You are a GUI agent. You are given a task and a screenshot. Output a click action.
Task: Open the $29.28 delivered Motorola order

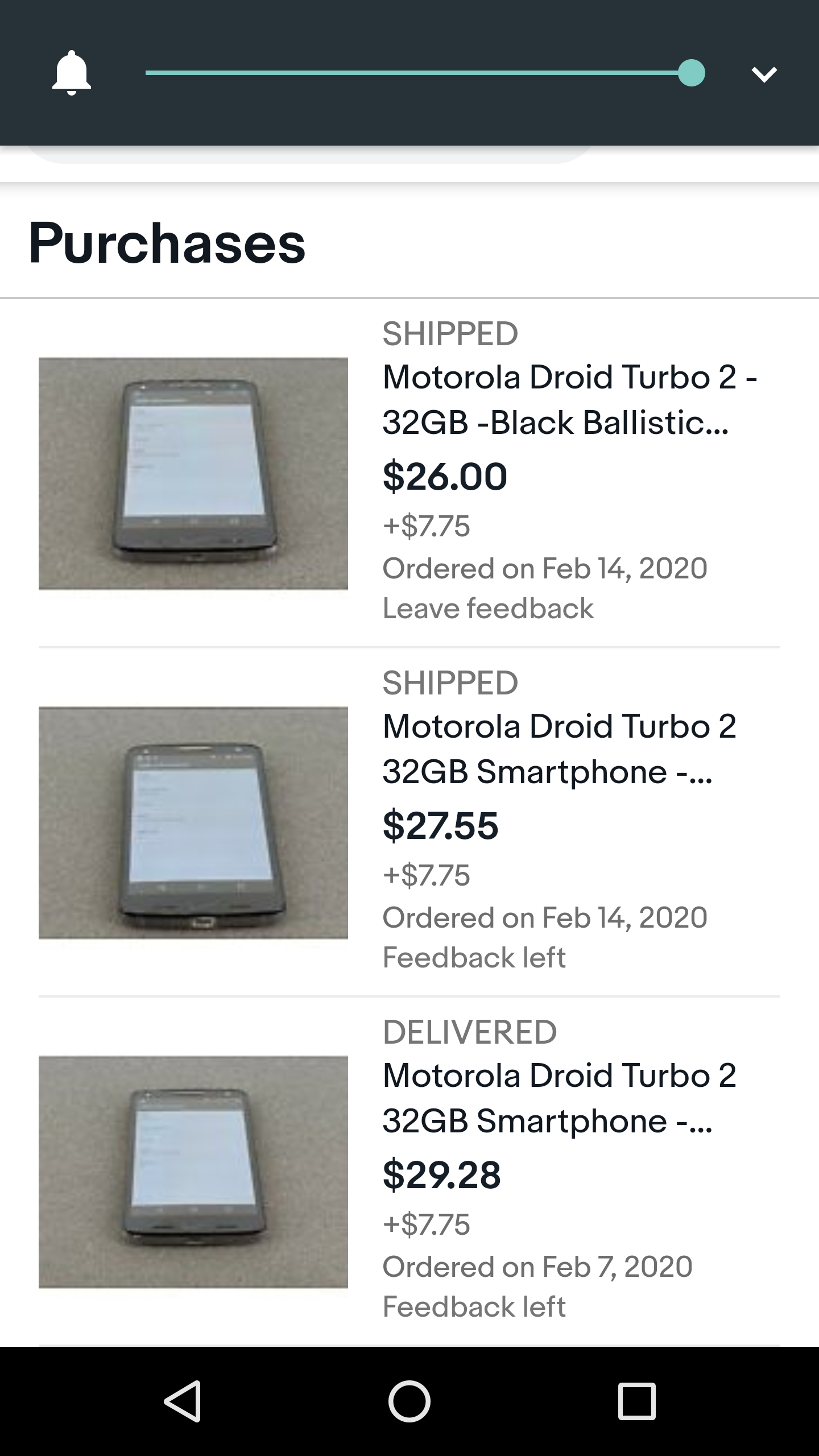tap(559, 1098)
